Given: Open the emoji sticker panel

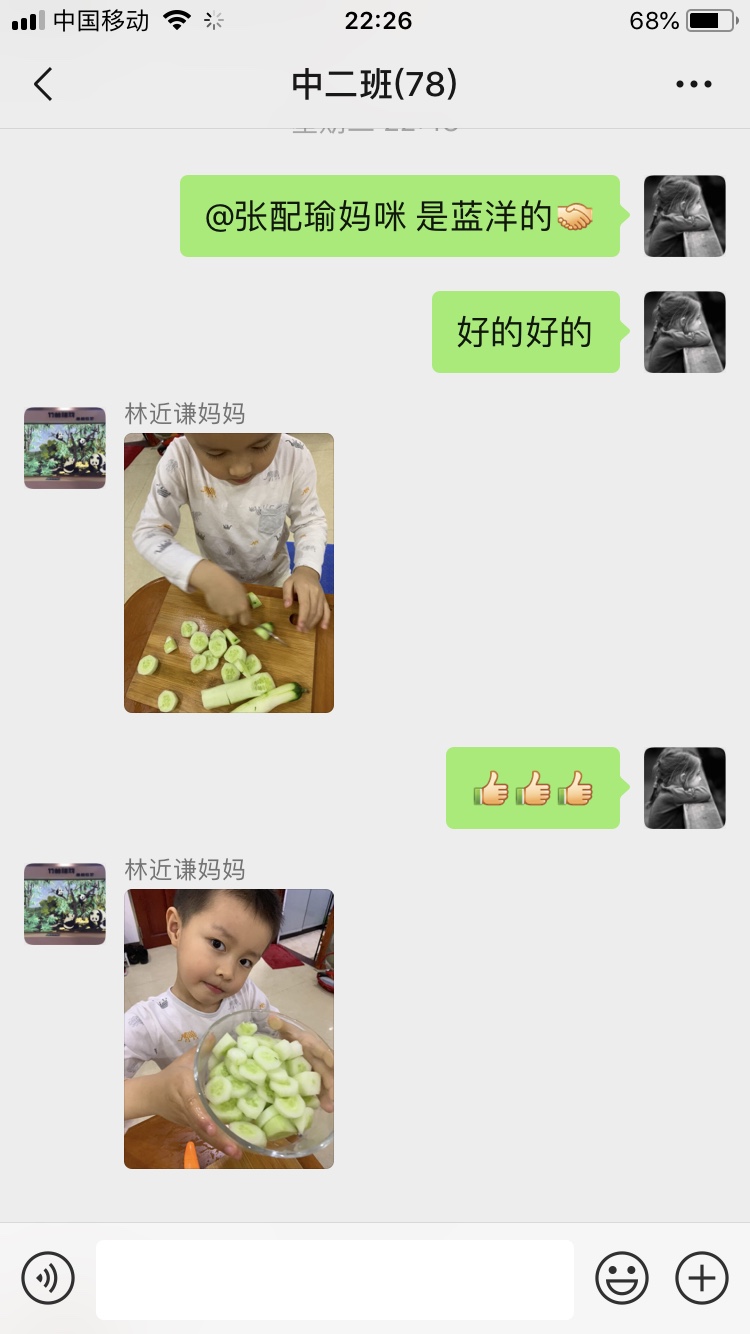Looking at the screenshot, I should pyautogui.click(x=622, y=1278).
